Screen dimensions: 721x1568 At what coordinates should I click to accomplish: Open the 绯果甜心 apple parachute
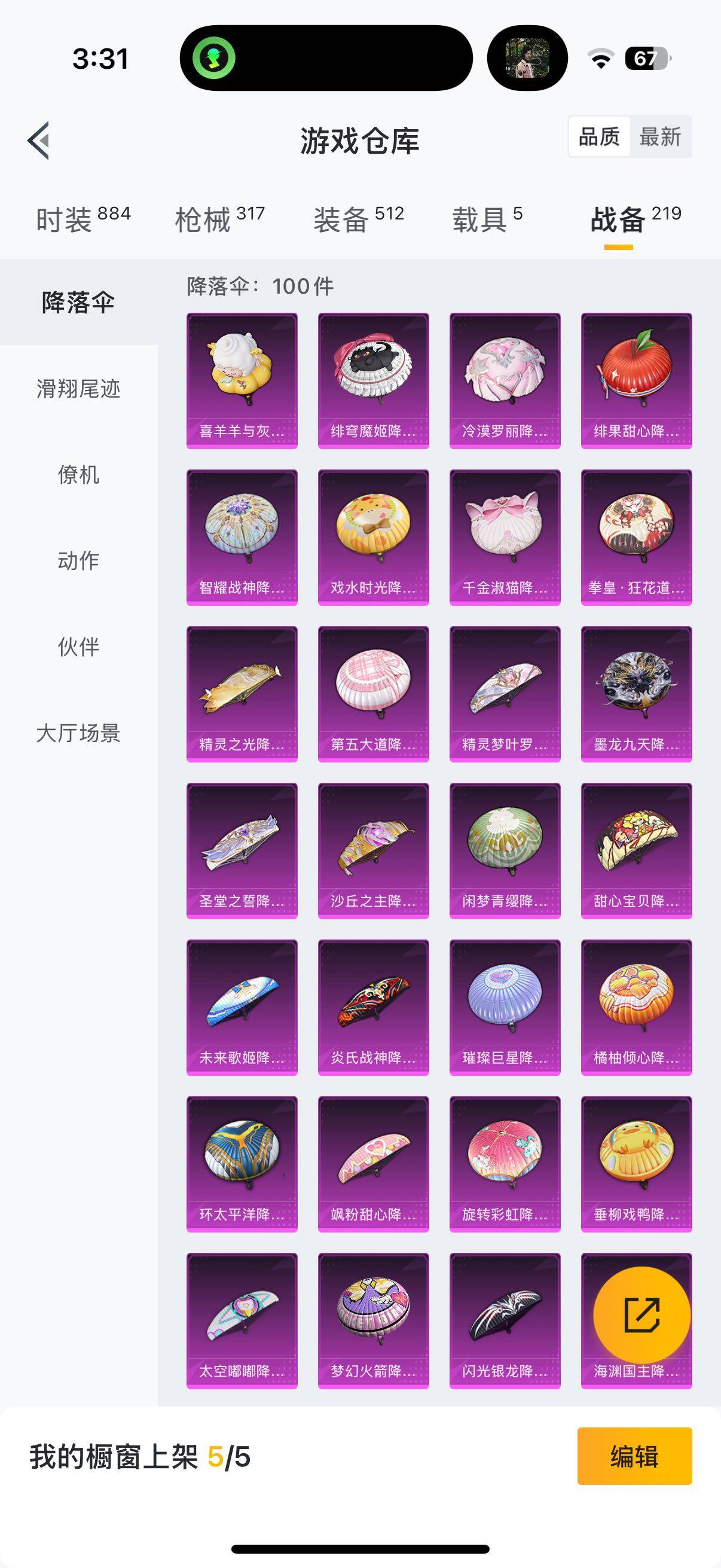click(x=636, y=381)
